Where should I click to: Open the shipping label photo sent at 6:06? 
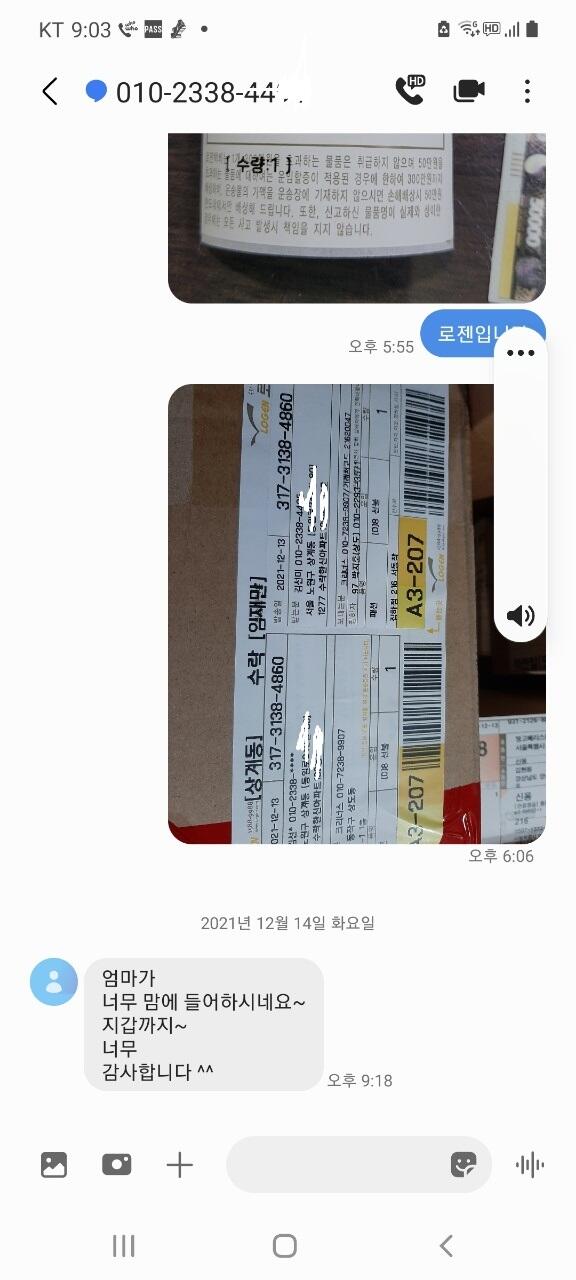(357, 614)
